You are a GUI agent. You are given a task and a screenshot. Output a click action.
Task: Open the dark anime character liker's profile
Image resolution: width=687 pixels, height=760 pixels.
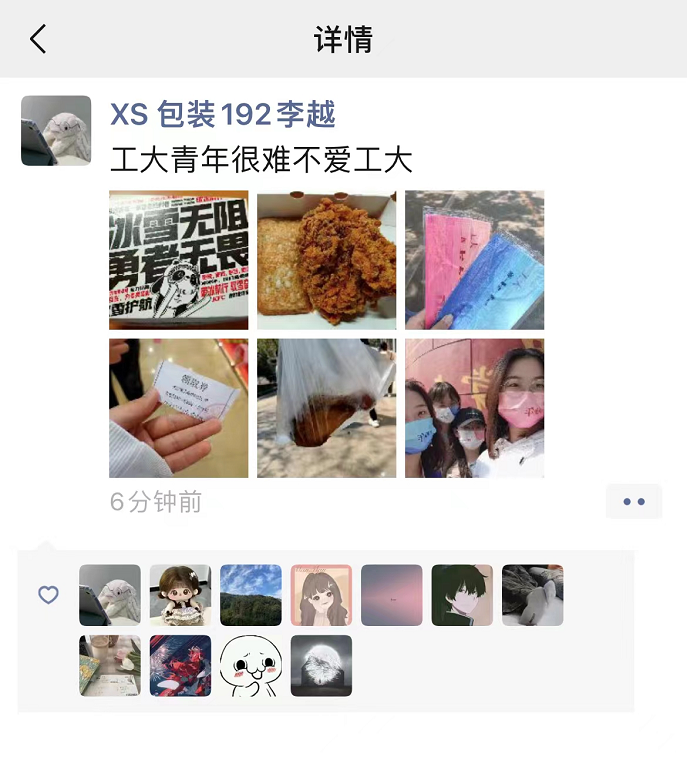click(462, 595)
